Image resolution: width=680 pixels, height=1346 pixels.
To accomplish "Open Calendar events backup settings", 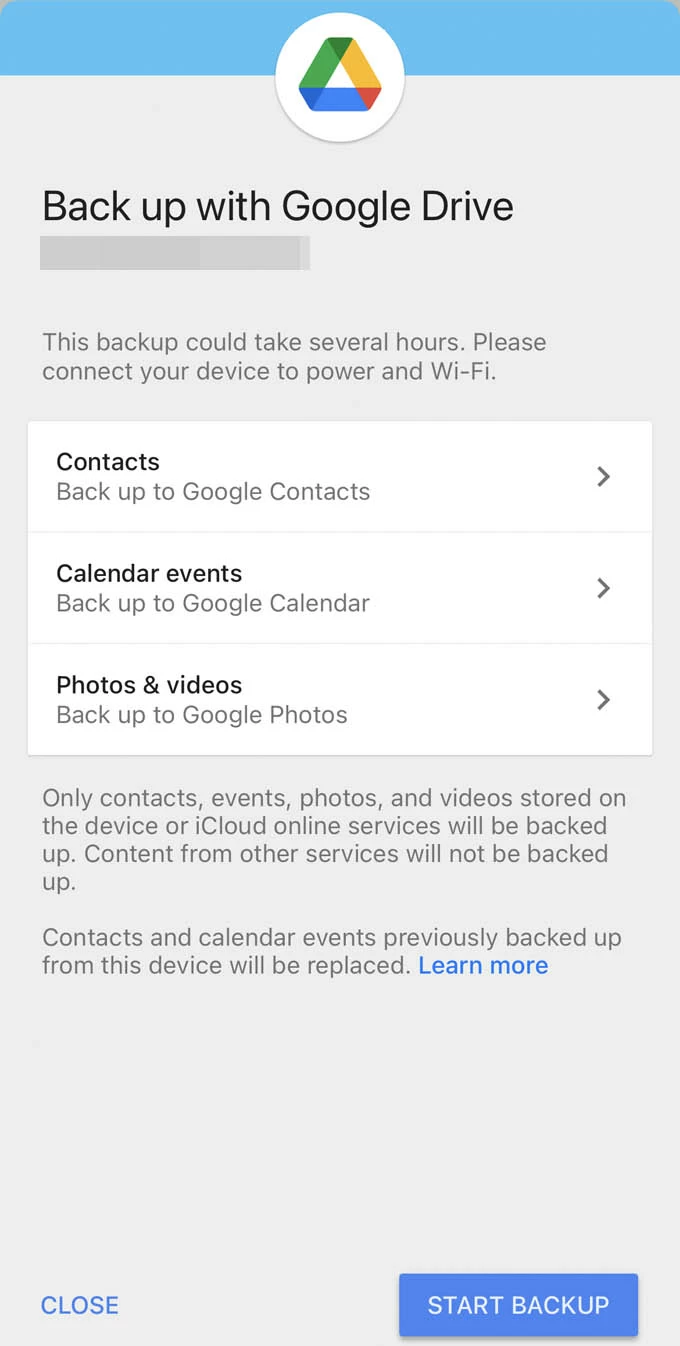I will point(340,588).
